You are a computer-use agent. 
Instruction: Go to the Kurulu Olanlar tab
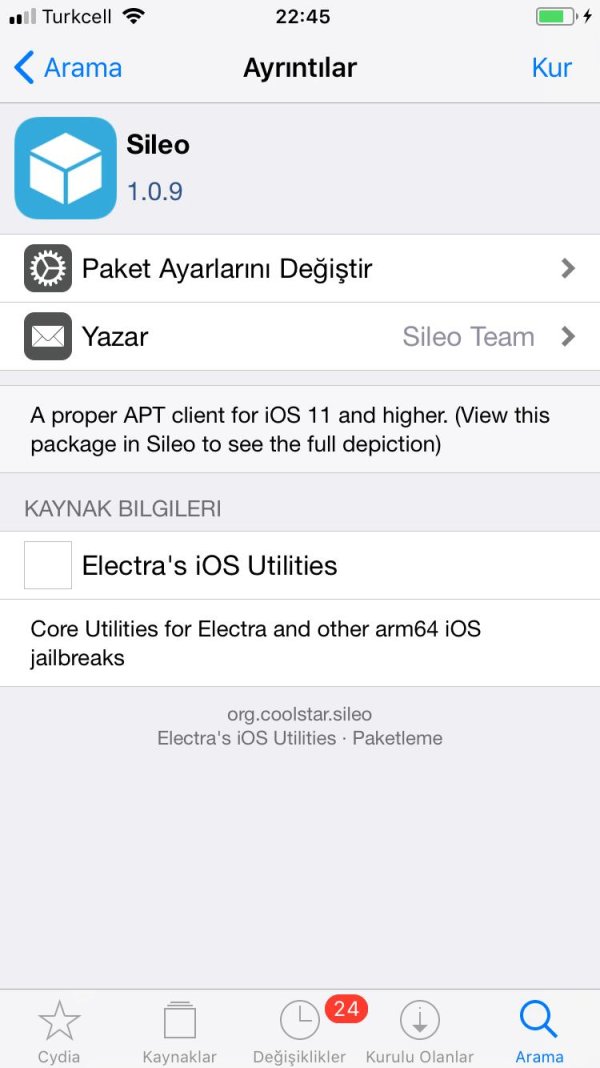click(420, 1030)
